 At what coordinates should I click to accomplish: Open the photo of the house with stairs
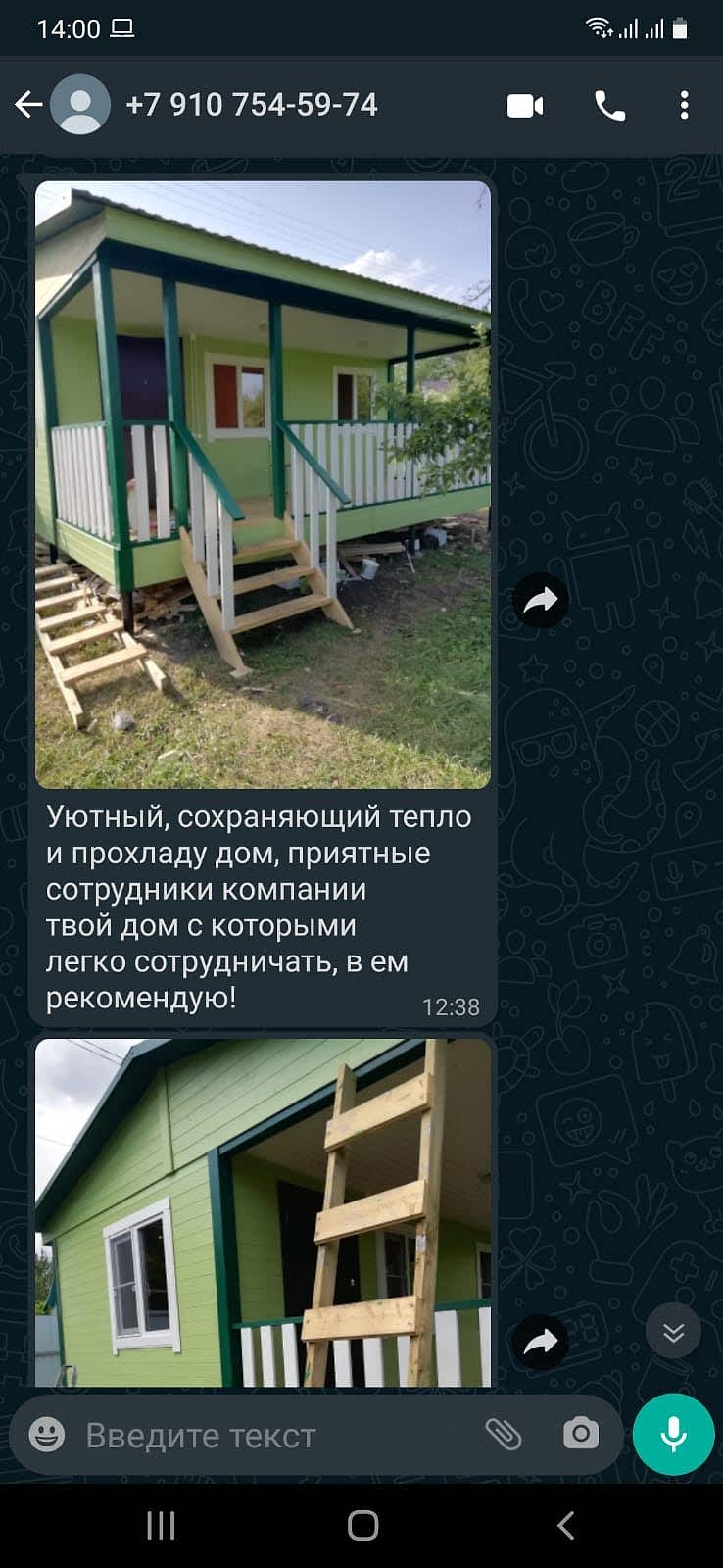[x=263, y=484]
